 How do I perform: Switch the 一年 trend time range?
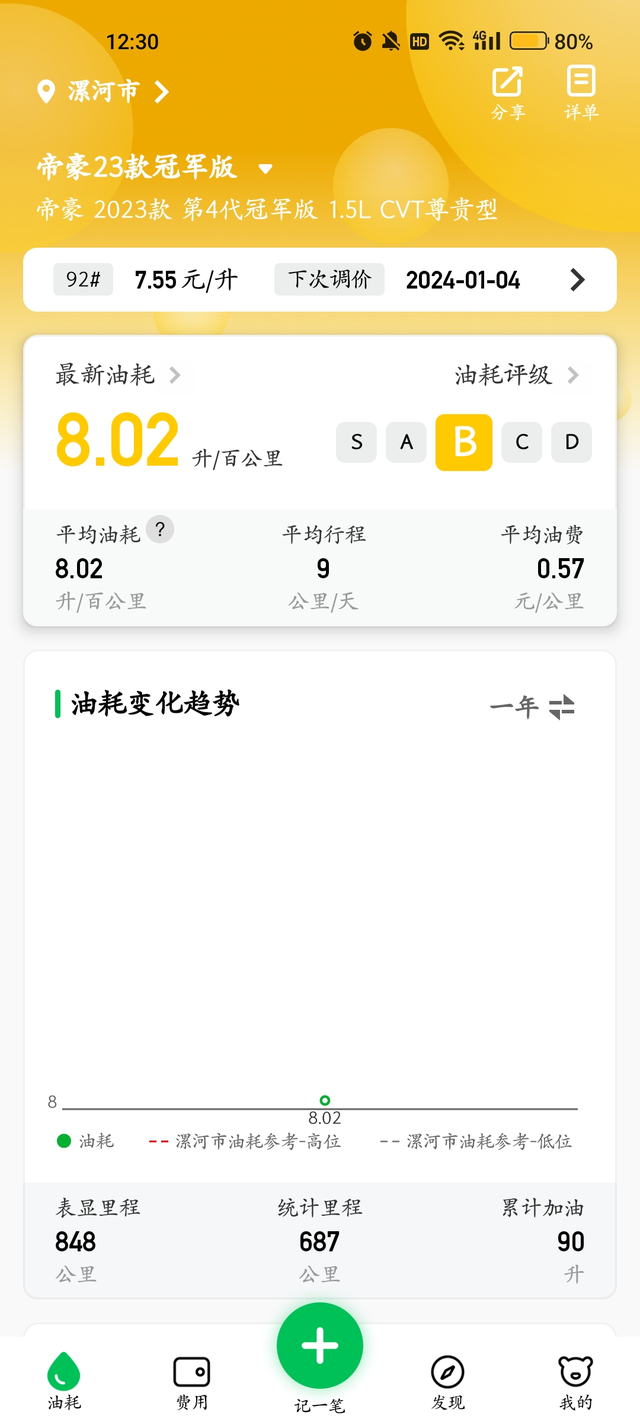[x=532, y=707]
